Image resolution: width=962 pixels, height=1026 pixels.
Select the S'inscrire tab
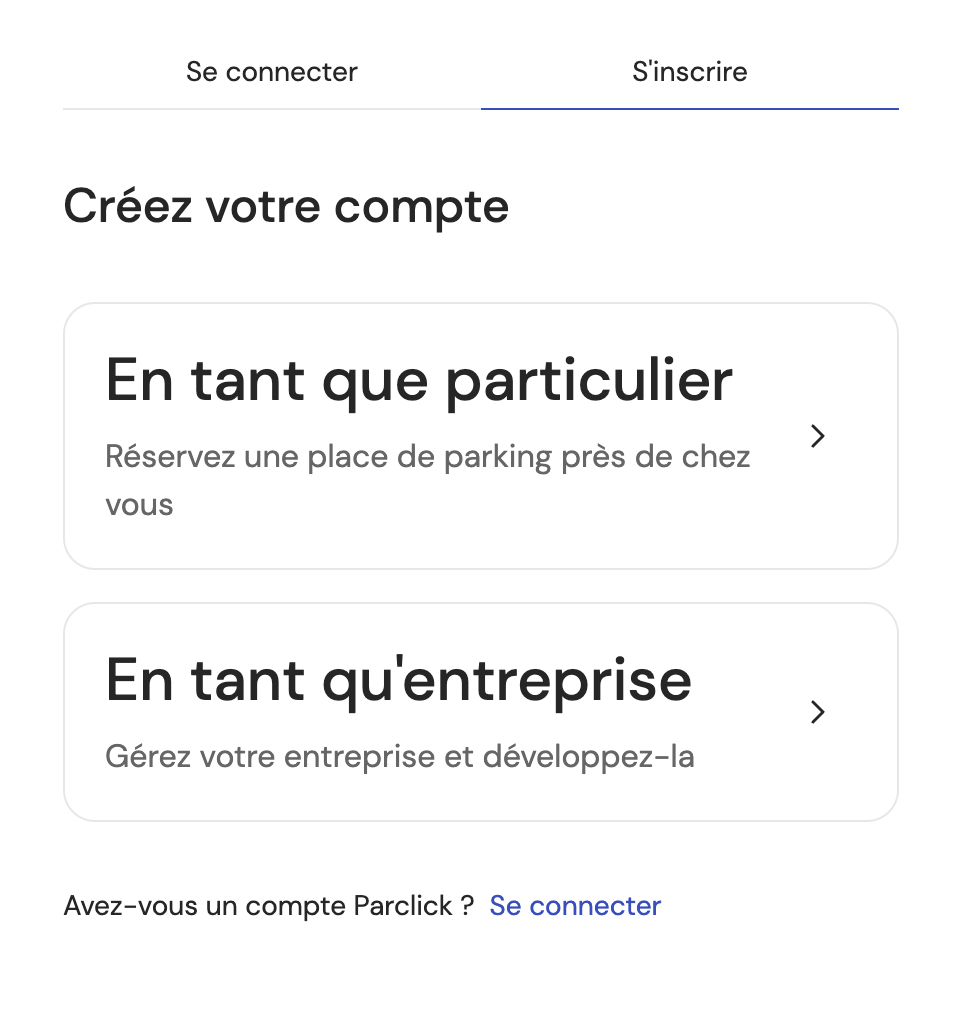coord(689,73)
